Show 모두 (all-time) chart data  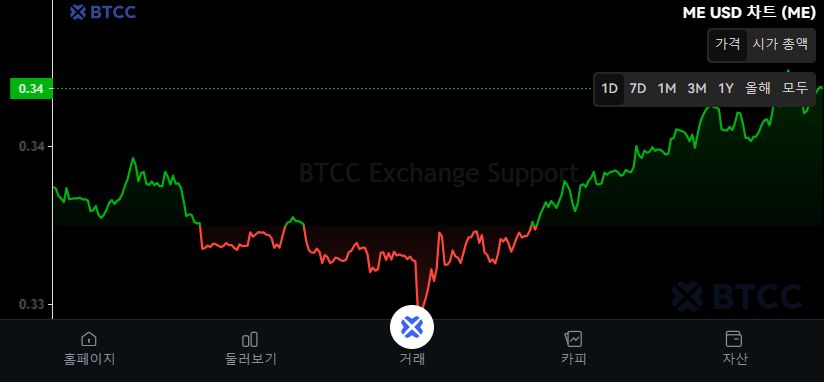tap(795, 89)
